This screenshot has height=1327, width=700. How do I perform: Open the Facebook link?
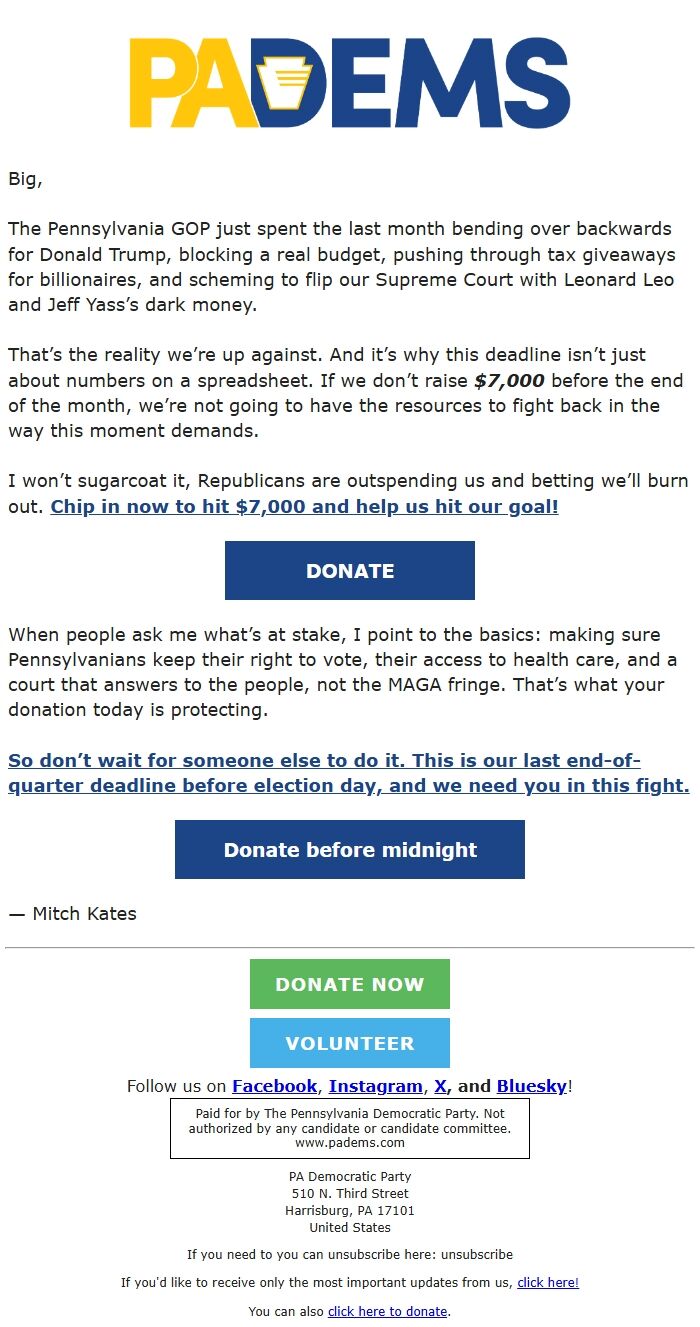coord(274,1086)
